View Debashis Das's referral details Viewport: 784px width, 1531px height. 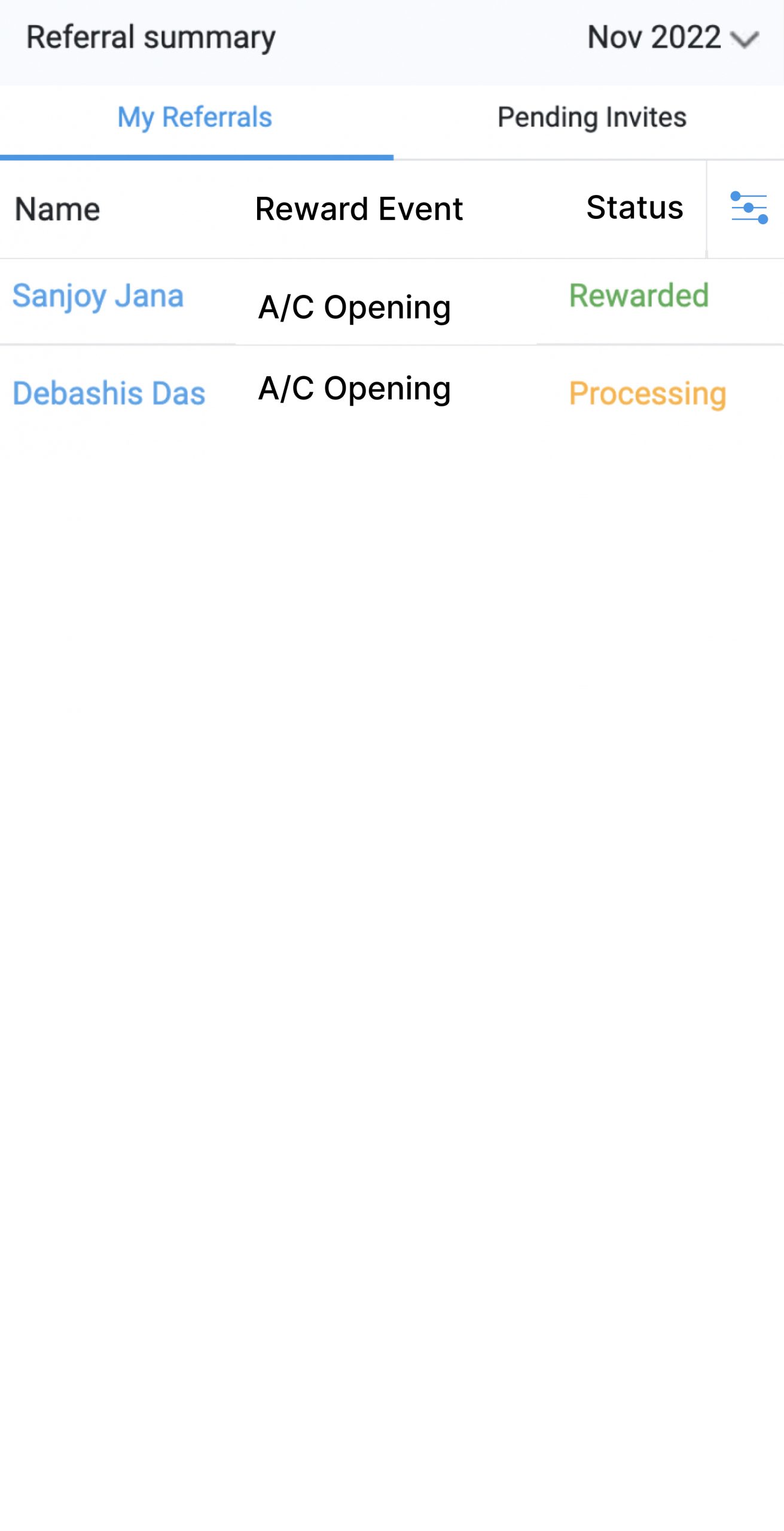coord(109,394)
